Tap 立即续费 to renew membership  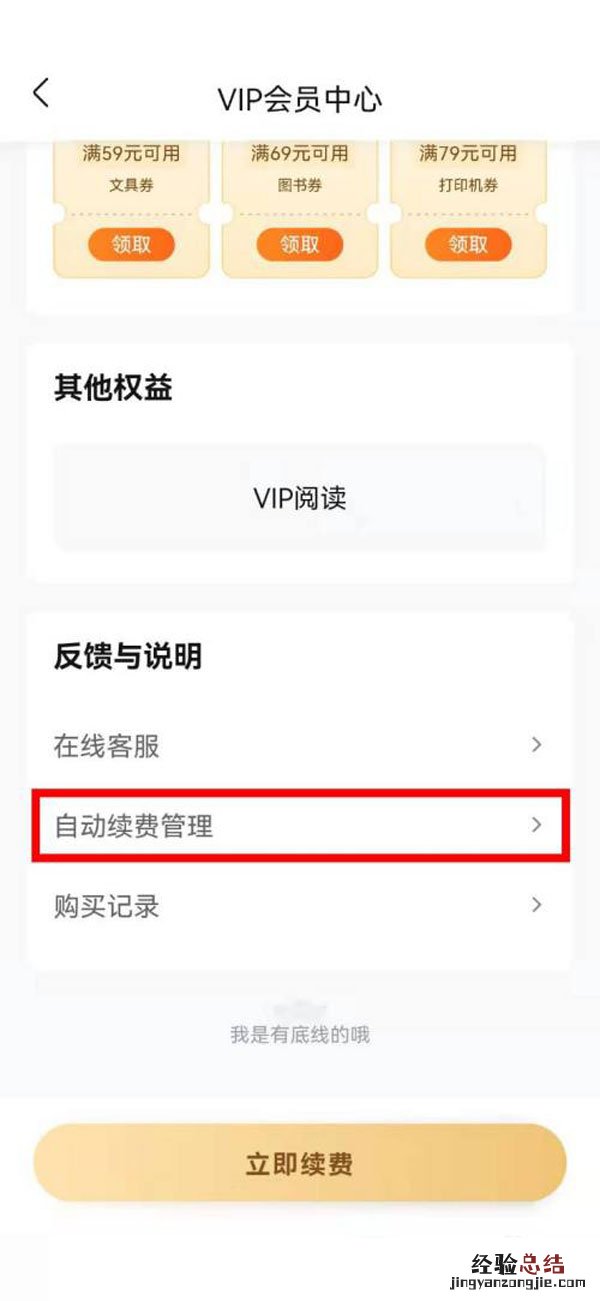pyautogui.click(x=300, y=1163)
